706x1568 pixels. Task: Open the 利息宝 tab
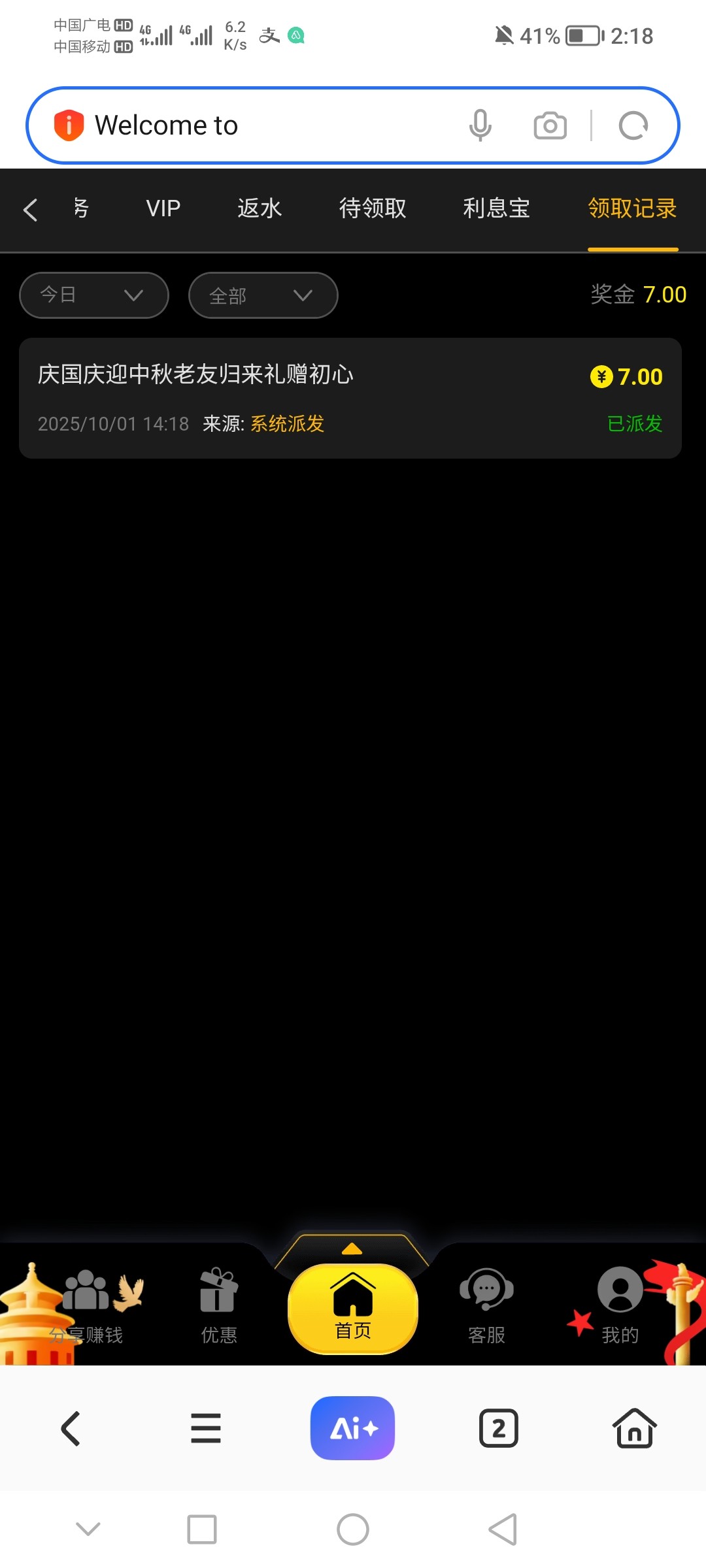[x=496, y=209]
